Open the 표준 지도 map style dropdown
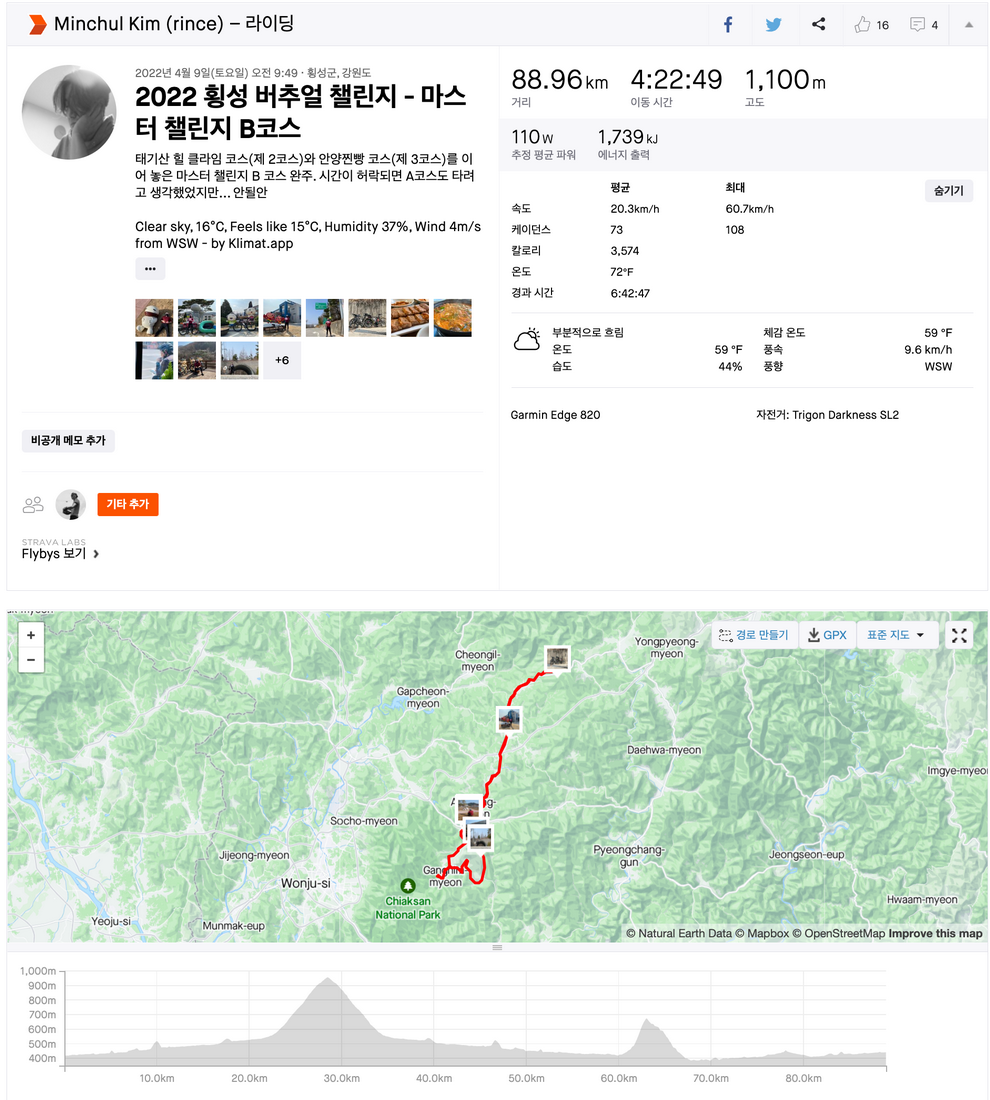Image resolution: width=990 pixels, height=1100 pixels. pyautogui.click(x=896, y=635)
